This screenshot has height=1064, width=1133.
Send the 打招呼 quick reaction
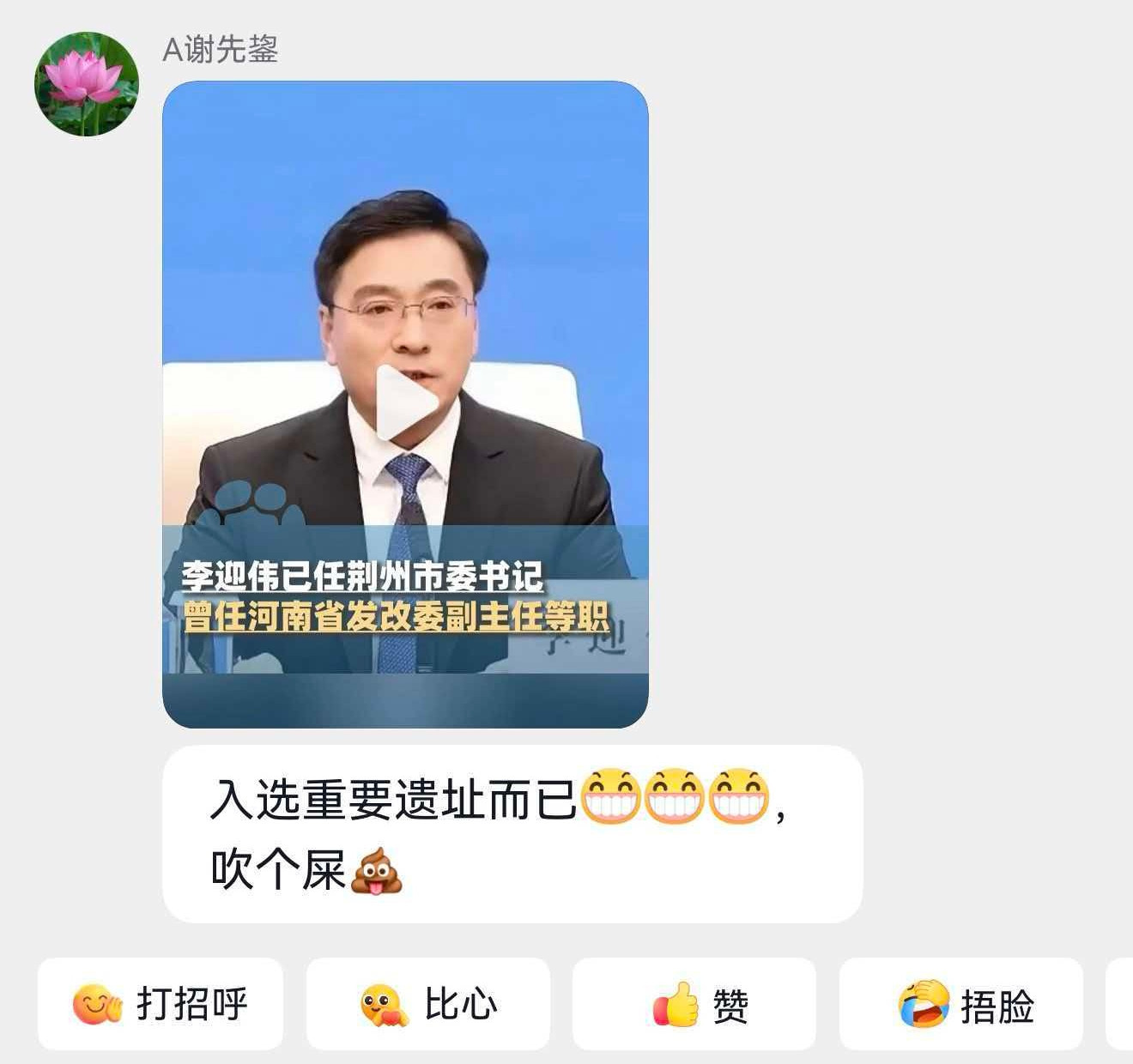[x=161, y=1004]
